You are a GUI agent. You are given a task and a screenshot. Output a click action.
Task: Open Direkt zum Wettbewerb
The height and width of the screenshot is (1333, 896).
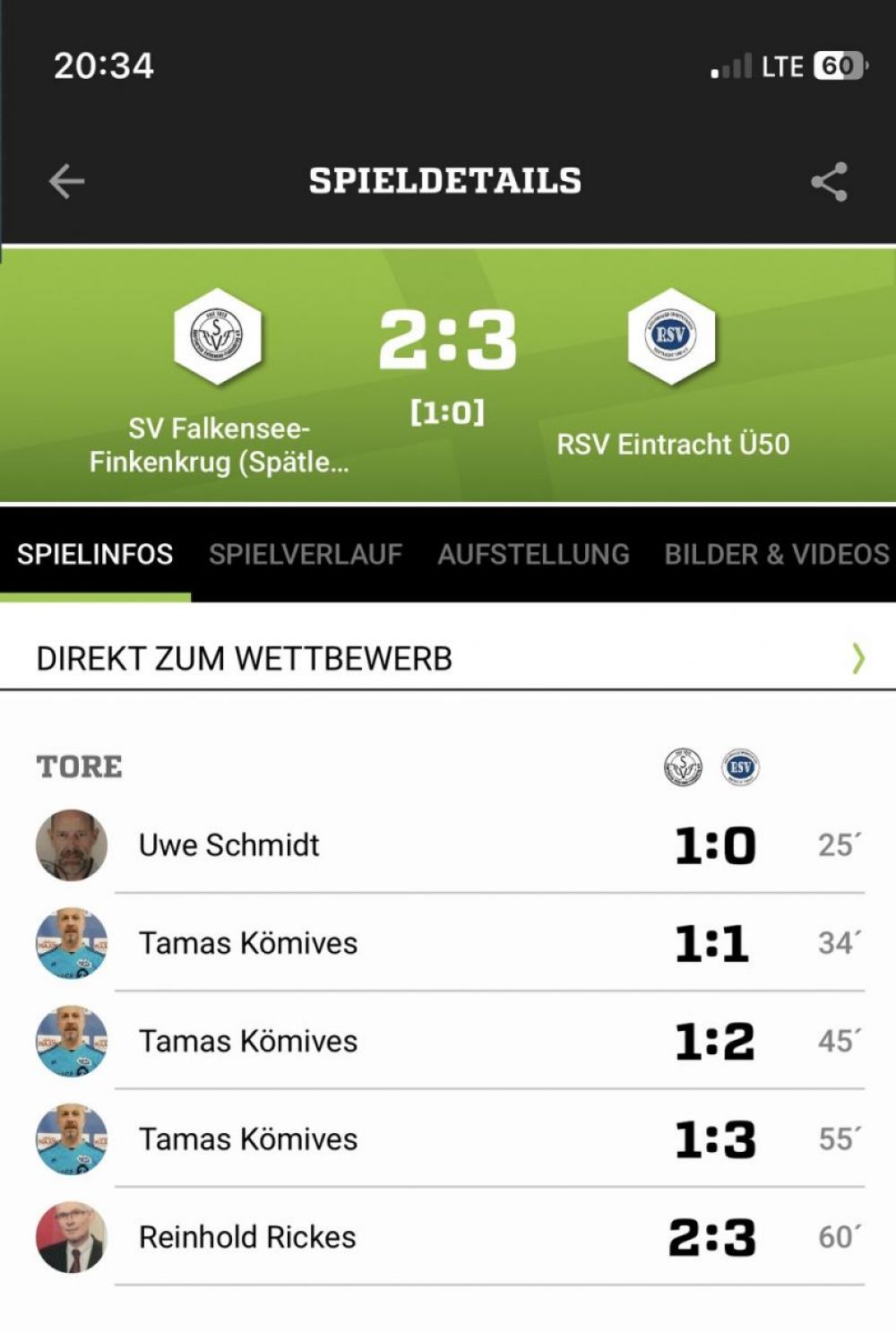point(448,658)
